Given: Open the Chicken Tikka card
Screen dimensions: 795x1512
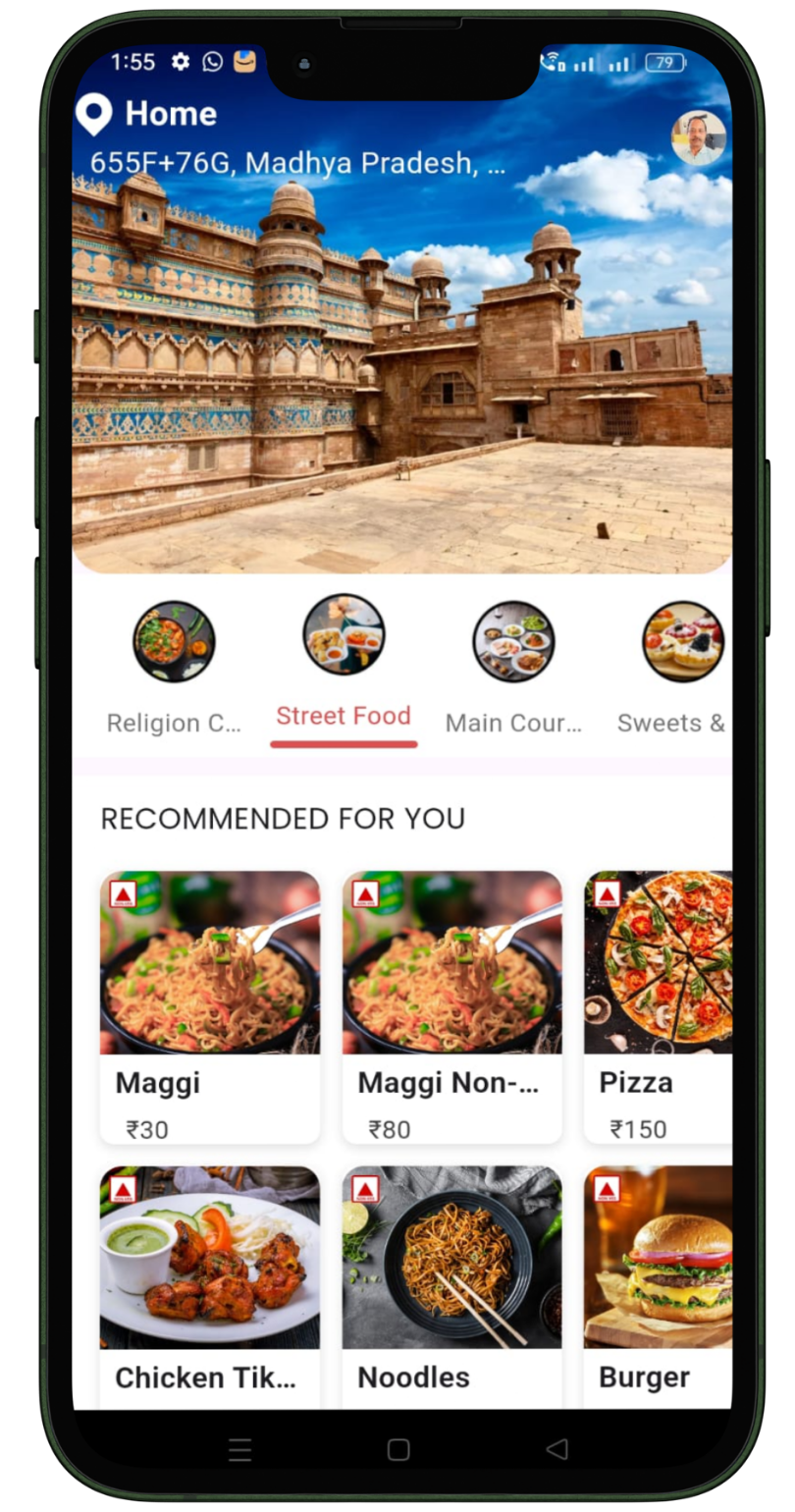Looking at the screenshot, I should (x=210, y=1286).
